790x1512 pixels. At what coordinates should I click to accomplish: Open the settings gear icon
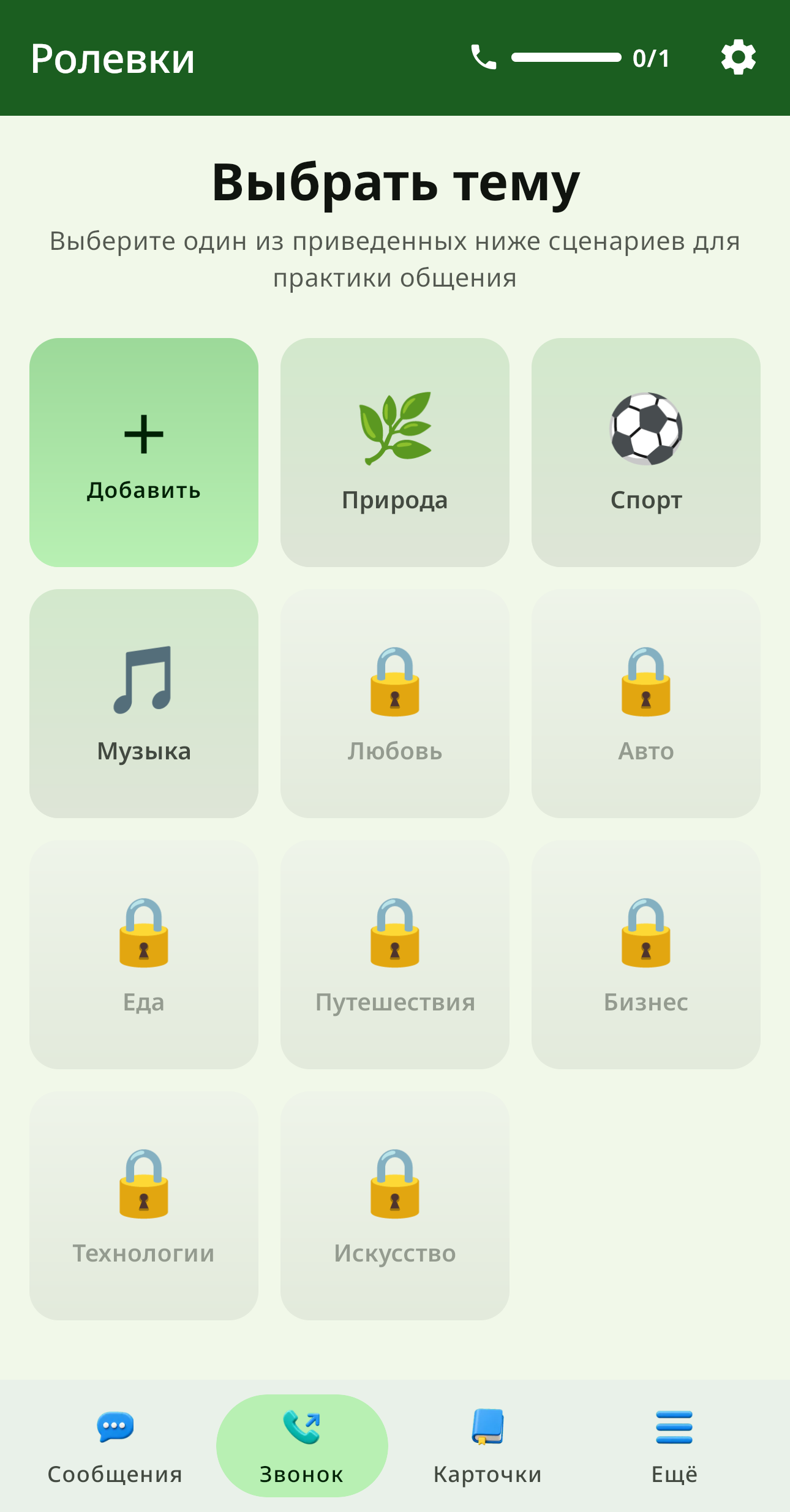click(738, 58)
